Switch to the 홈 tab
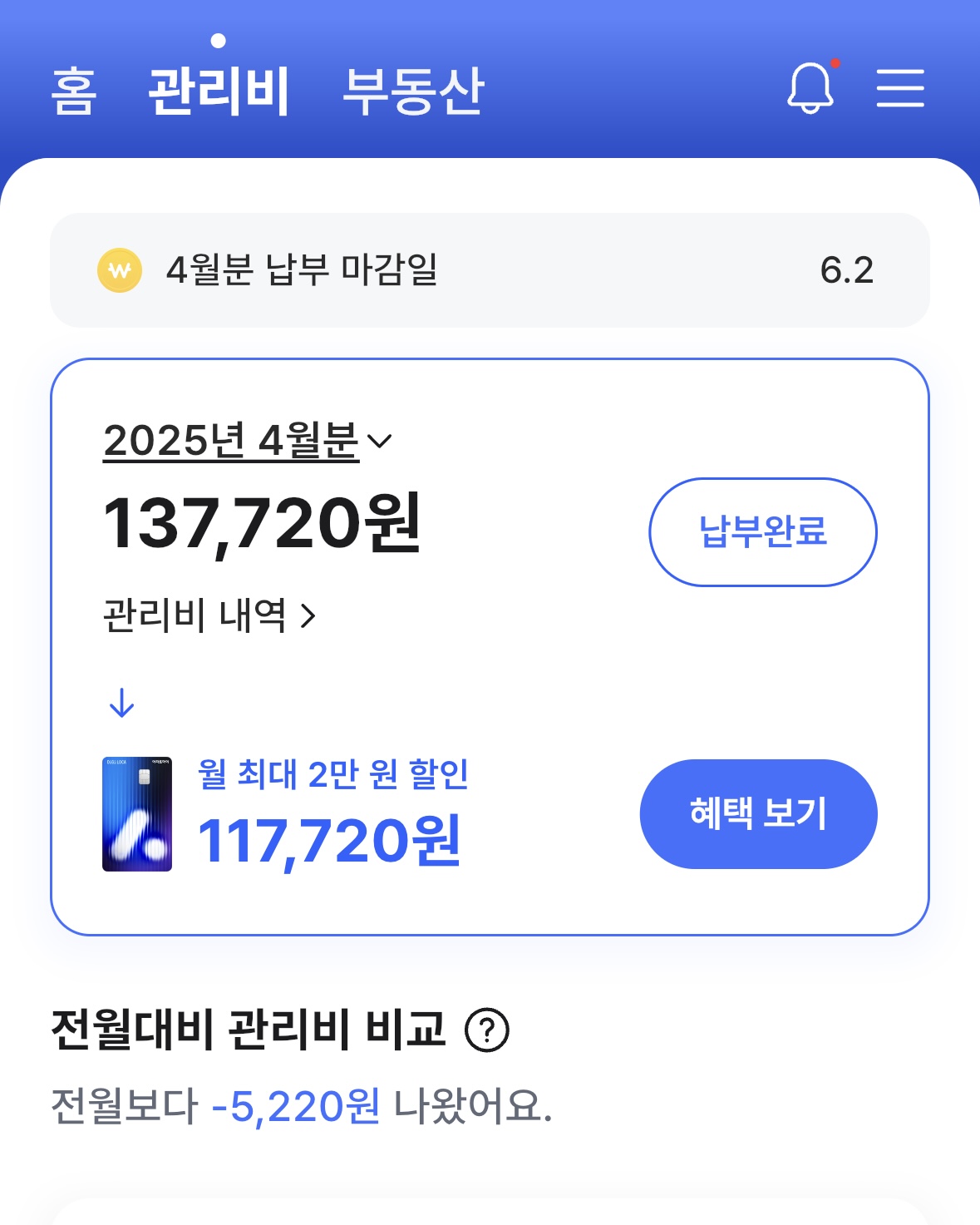Viewport: 980px width, 1225px height. [x=74, y=91]
